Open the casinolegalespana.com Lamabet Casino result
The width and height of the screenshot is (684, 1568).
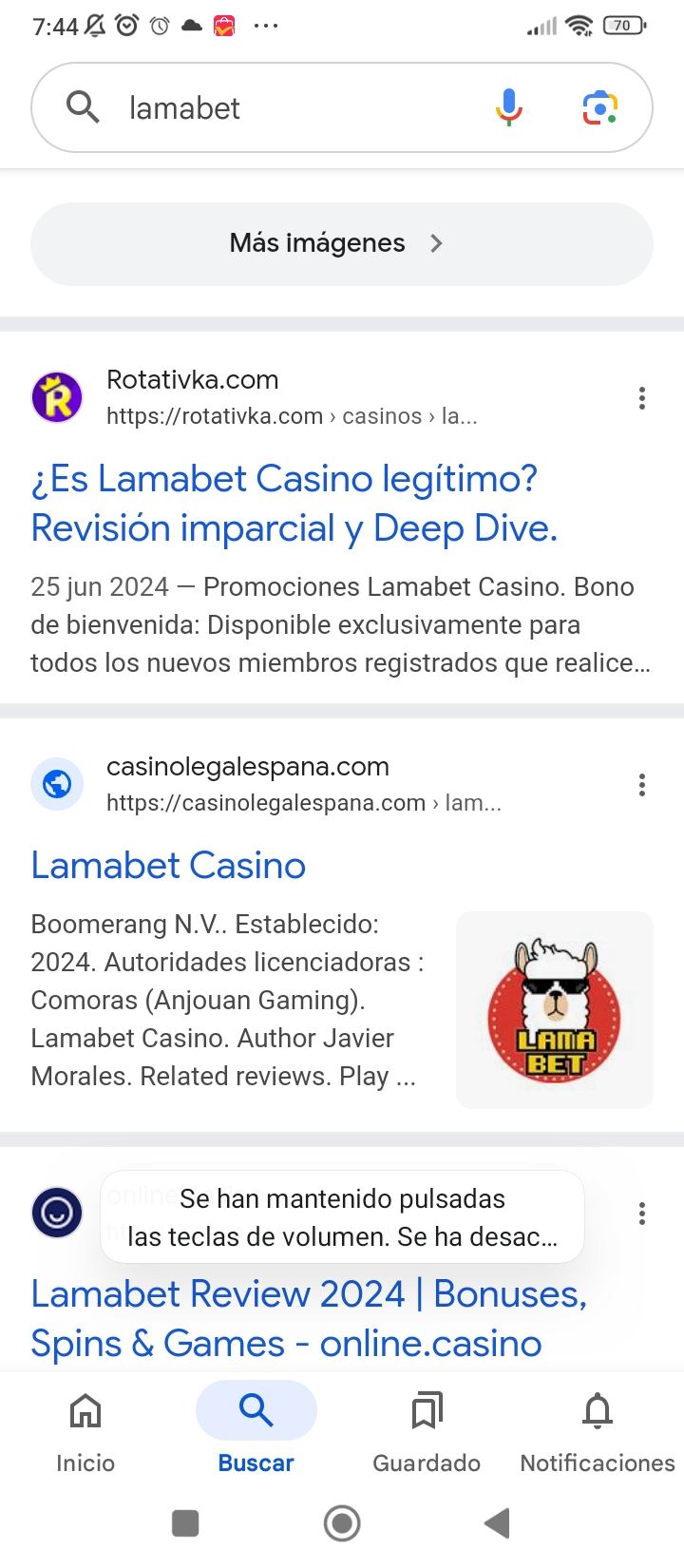[x=168, y=866]
